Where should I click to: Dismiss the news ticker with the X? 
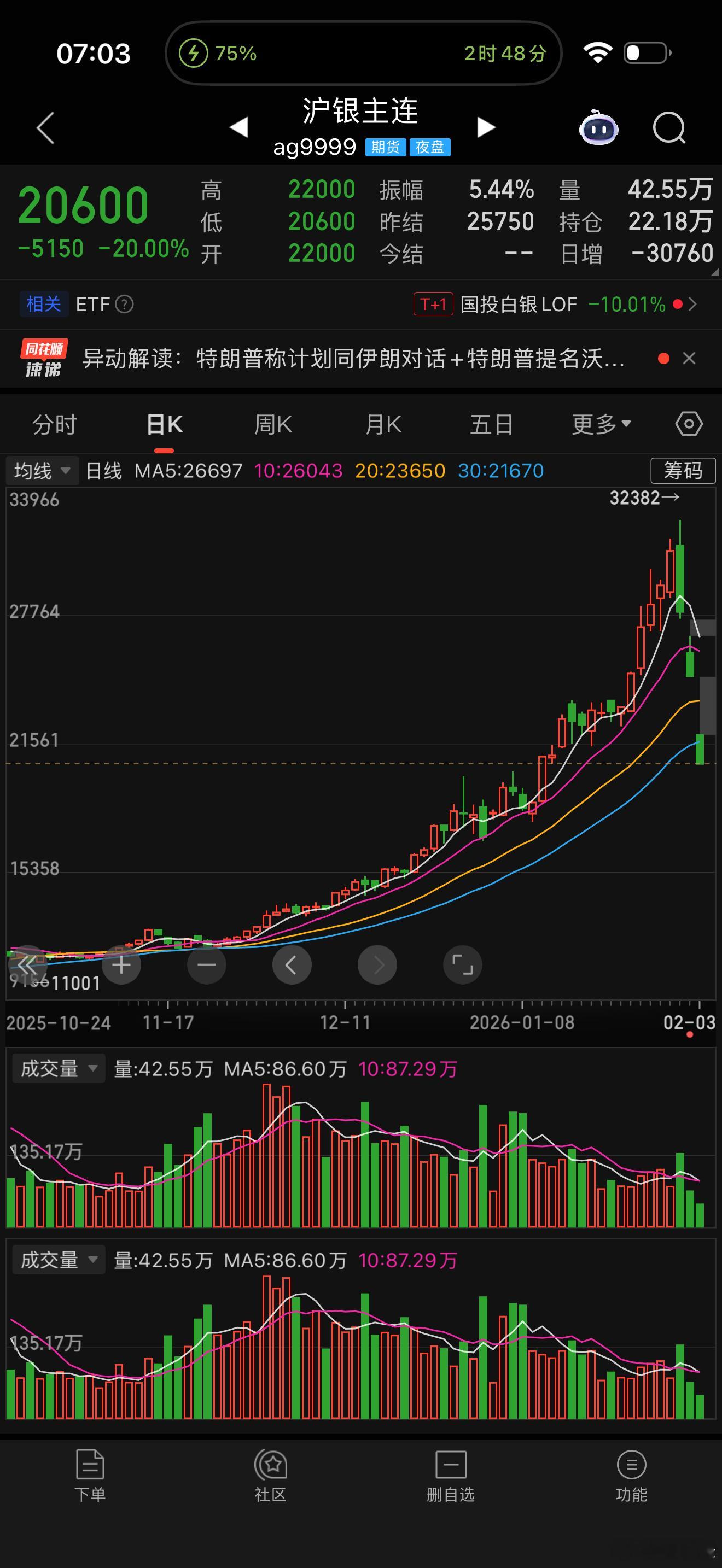[x=689, y=358]
